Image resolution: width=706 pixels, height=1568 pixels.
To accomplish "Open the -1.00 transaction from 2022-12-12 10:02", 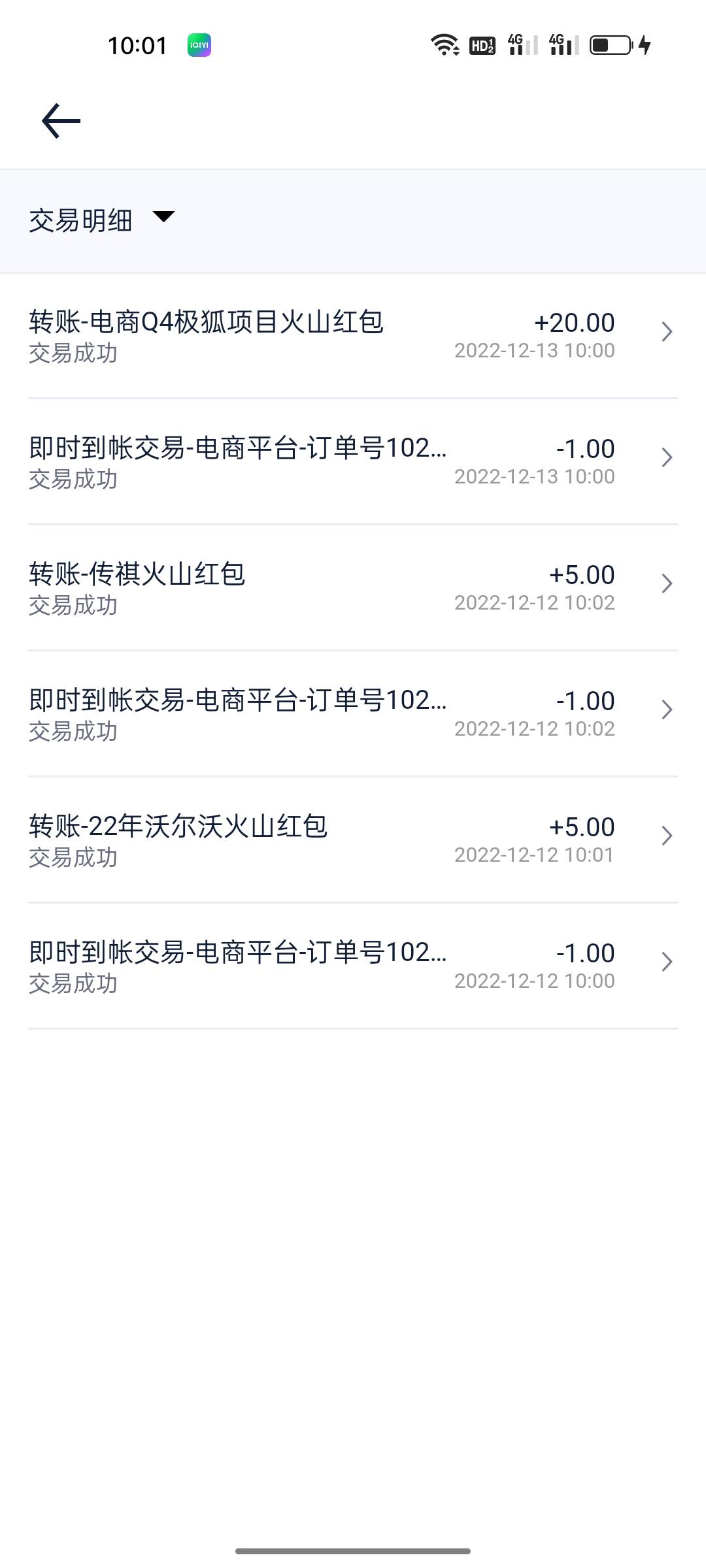I will (353, 713).
